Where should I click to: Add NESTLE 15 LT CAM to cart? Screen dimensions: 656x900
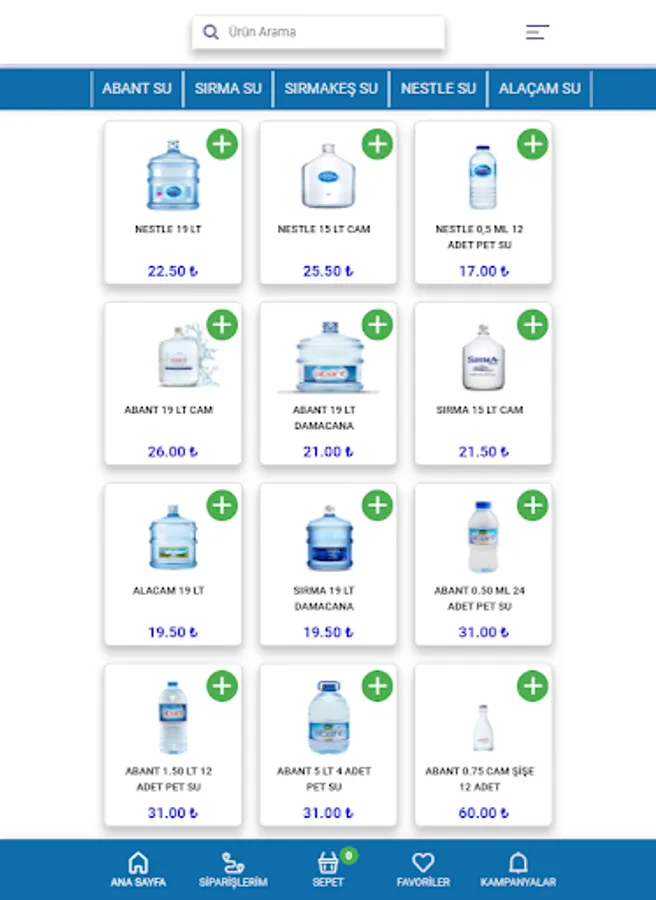(377, 144)
